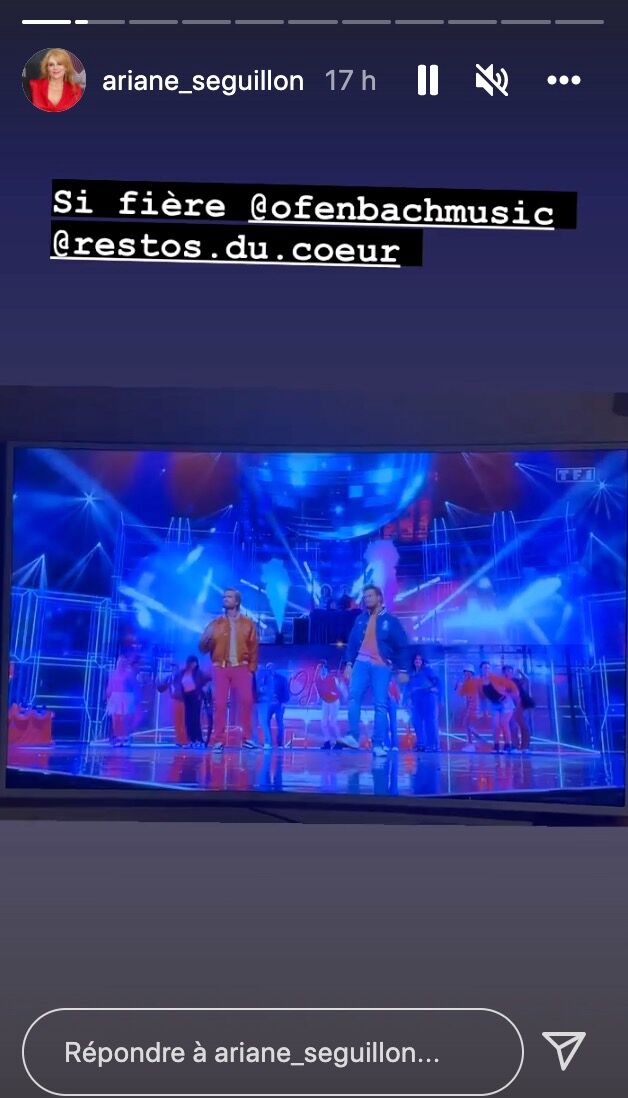Viewport: 628px width, 1098px height.
Task: Unmute the story sound
Action: (491, 81)
